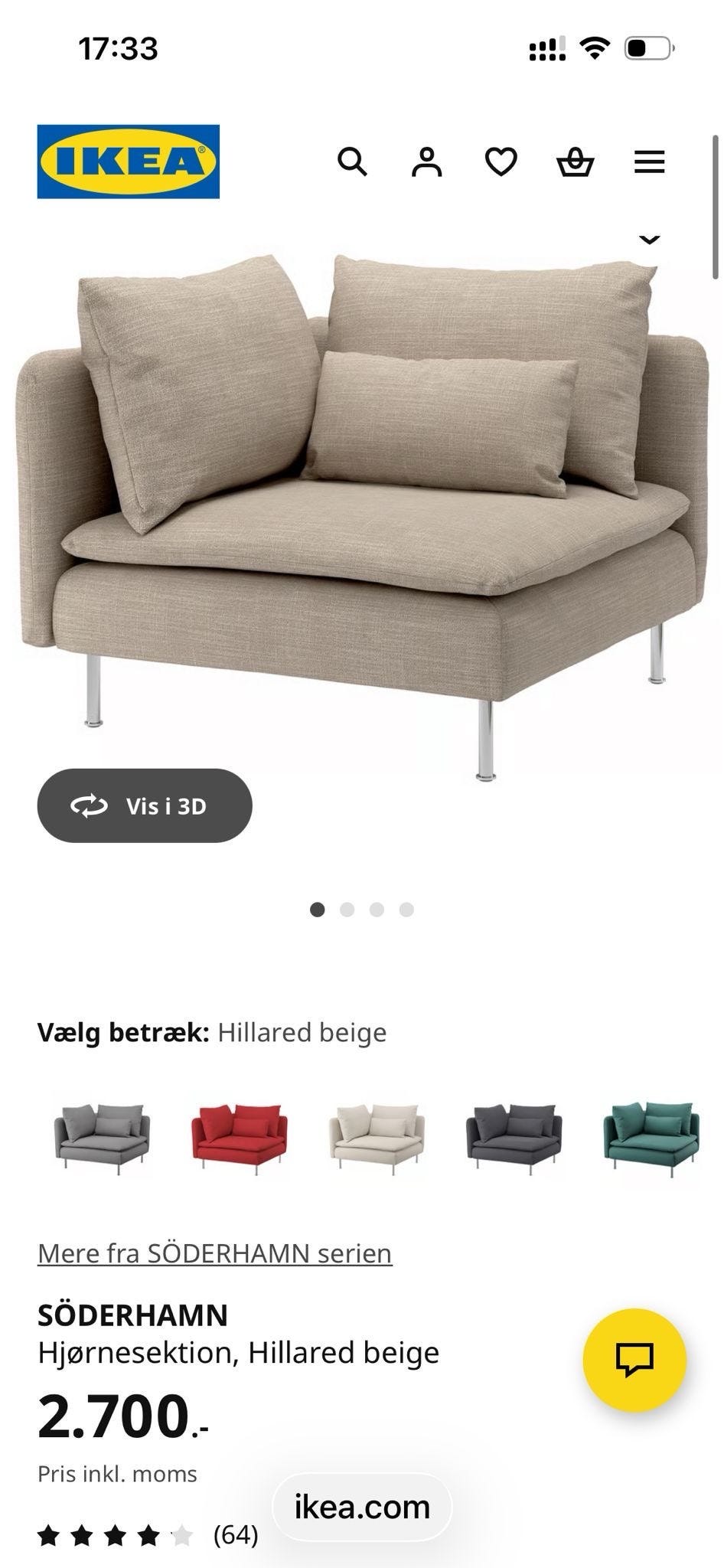Open your account profile
The height and width of the screenshot is (1568, 724).
tap(428, 161)
